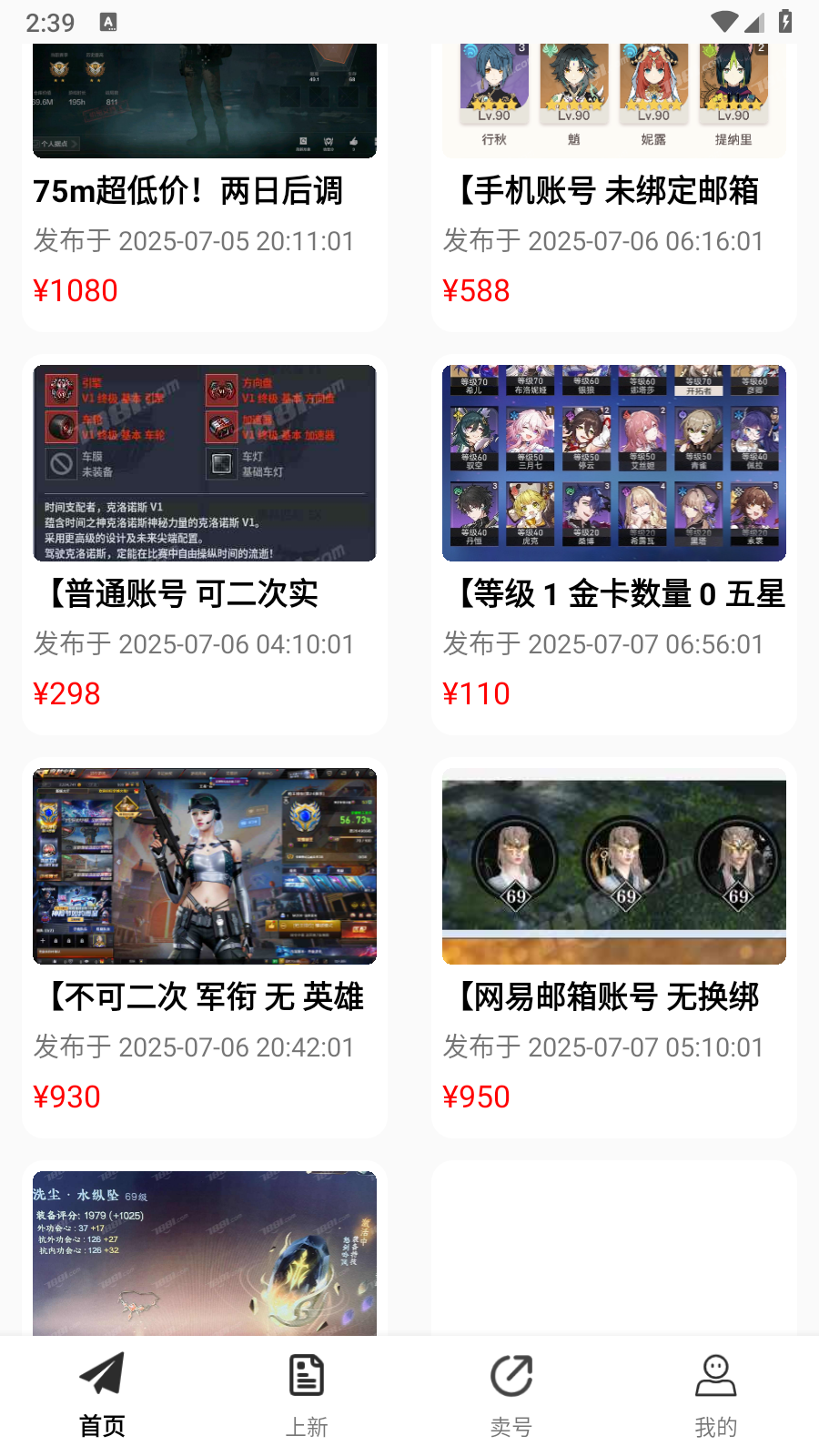
Task: View the ¥298 普通账号 可二次实 listing
Action: click(204, 546)
